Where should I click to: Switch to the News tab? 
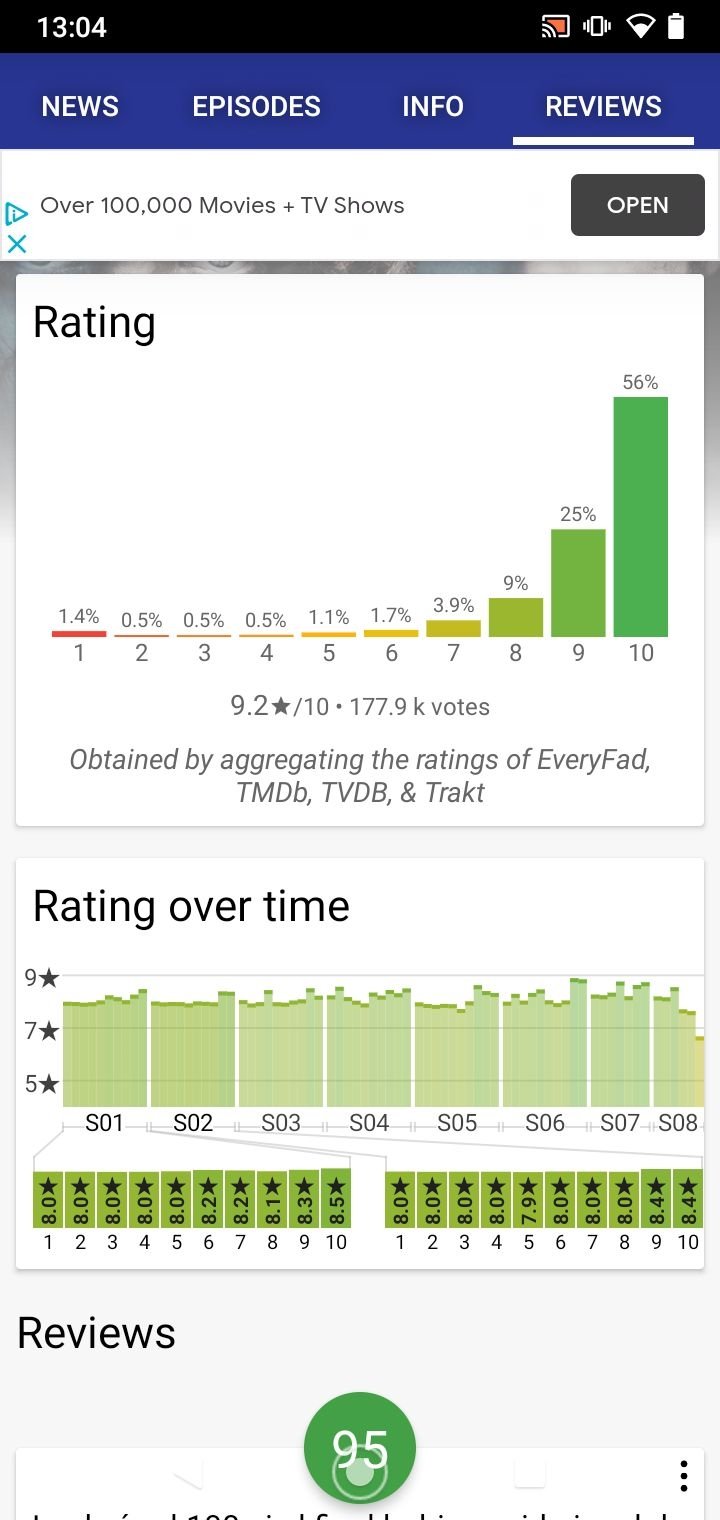tap(80, 106)
